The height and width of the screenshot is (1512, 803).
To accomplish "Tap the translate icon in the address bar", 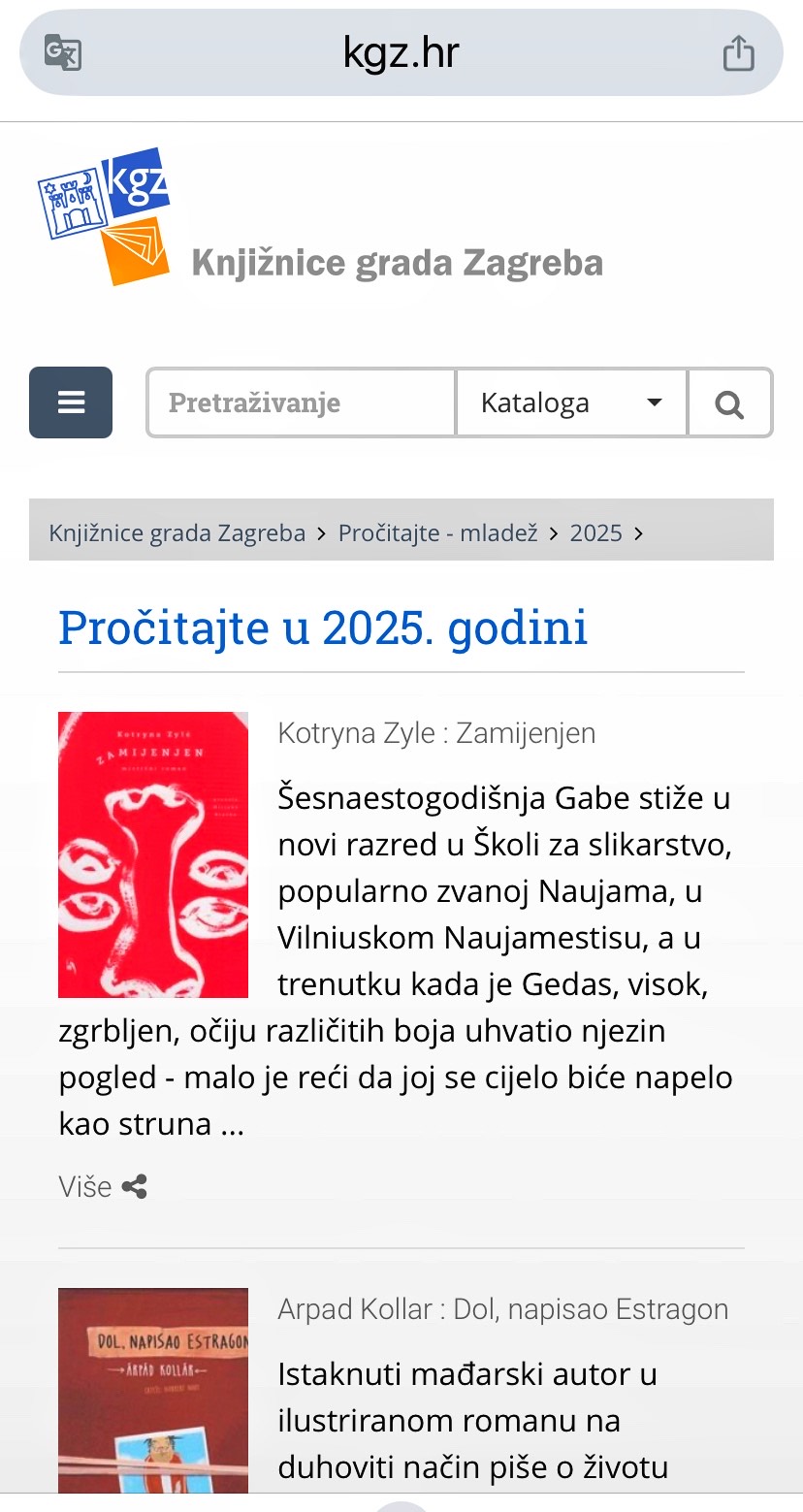I will [x=63, y=52].
